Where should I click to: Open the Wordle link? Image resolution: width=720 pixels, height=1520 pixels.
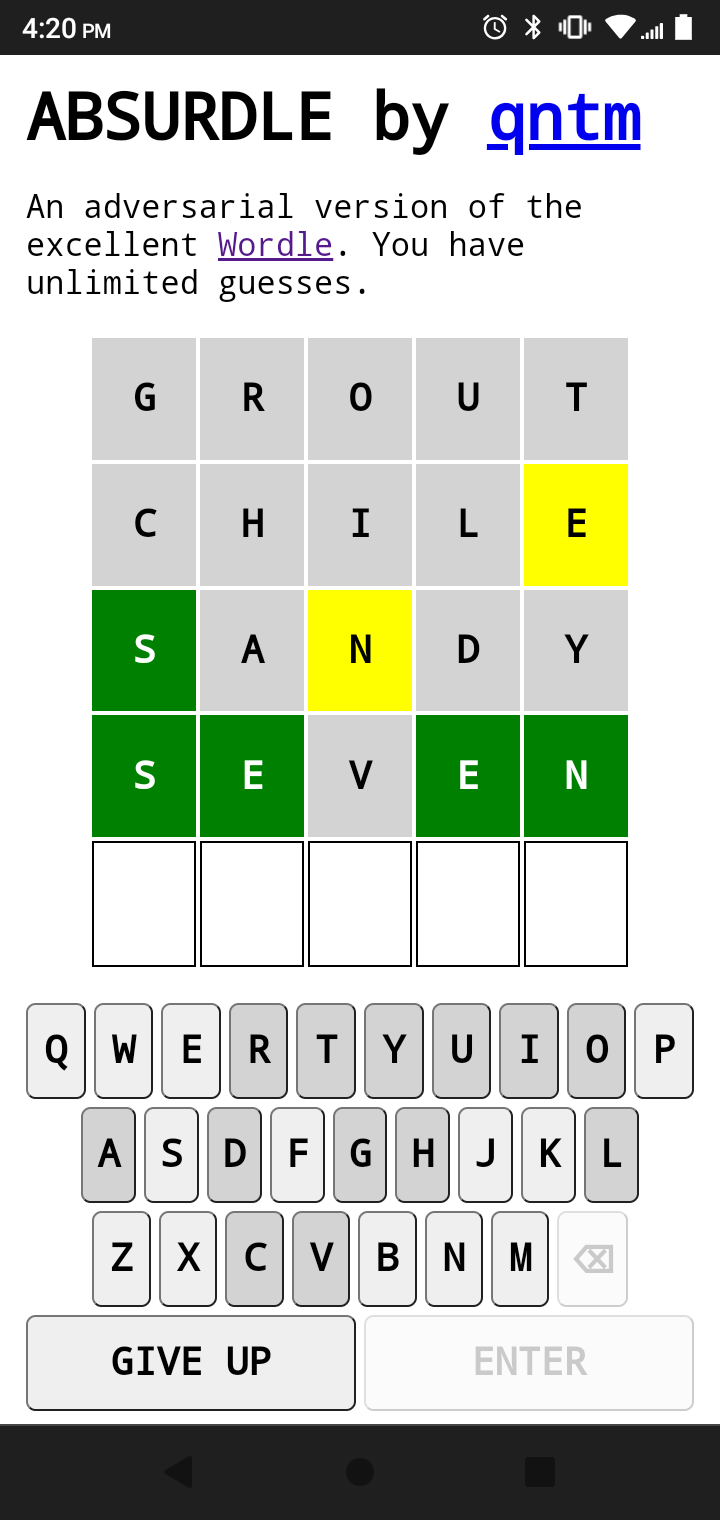click(275, 245)
